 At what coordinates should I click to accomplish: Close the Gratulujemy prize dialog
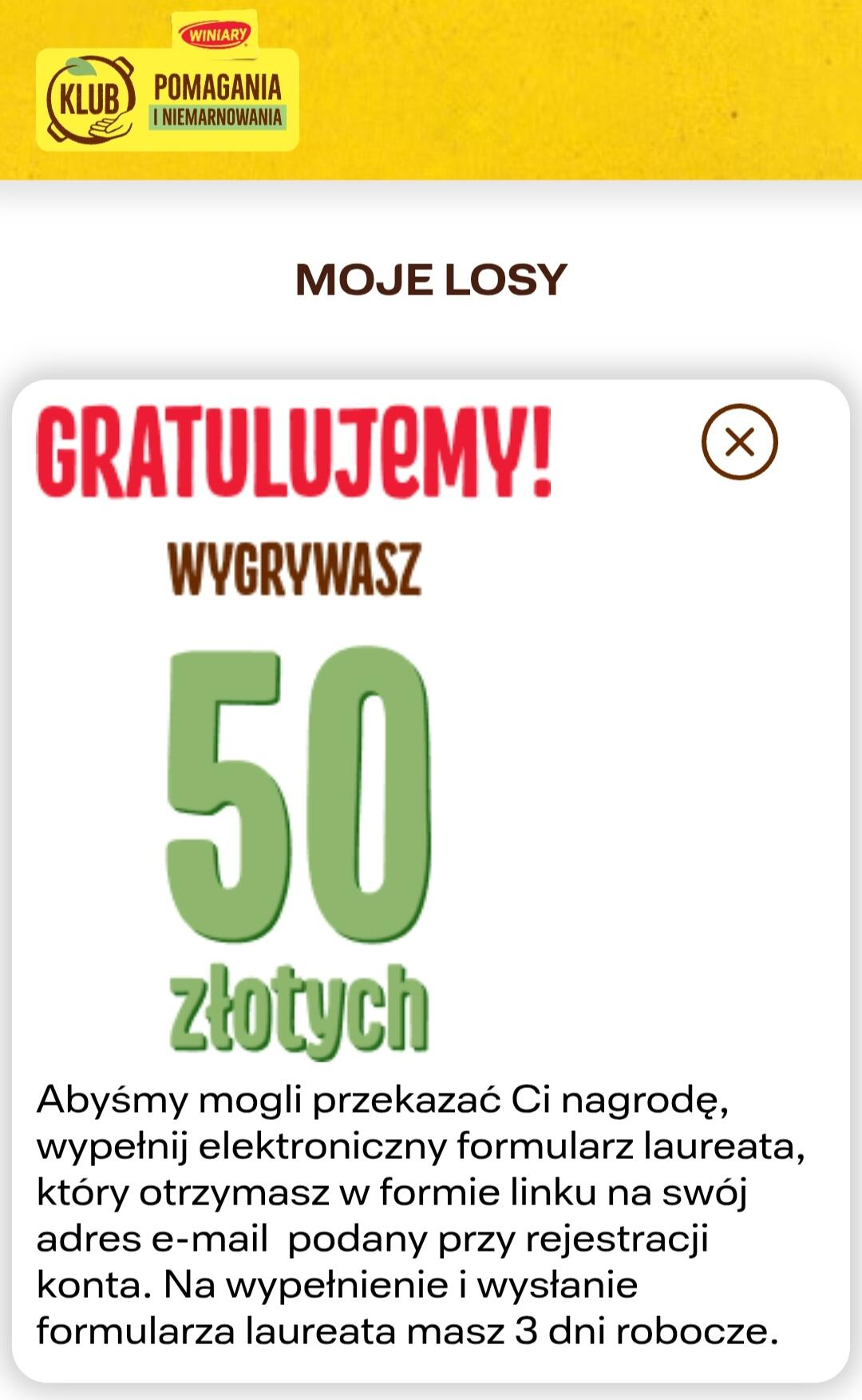(x=739, y=441)
